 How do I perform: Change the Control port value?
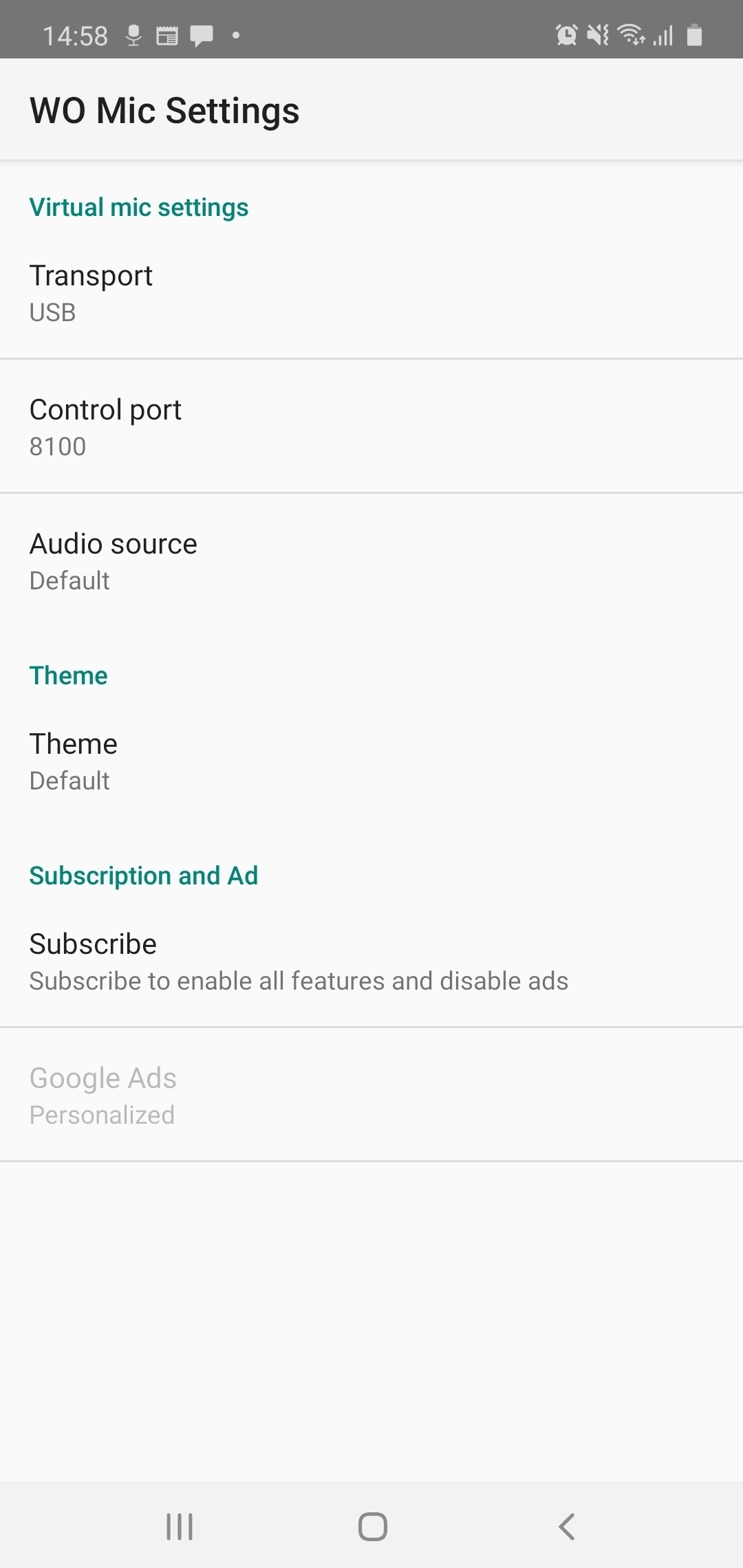tap(371, 427)
